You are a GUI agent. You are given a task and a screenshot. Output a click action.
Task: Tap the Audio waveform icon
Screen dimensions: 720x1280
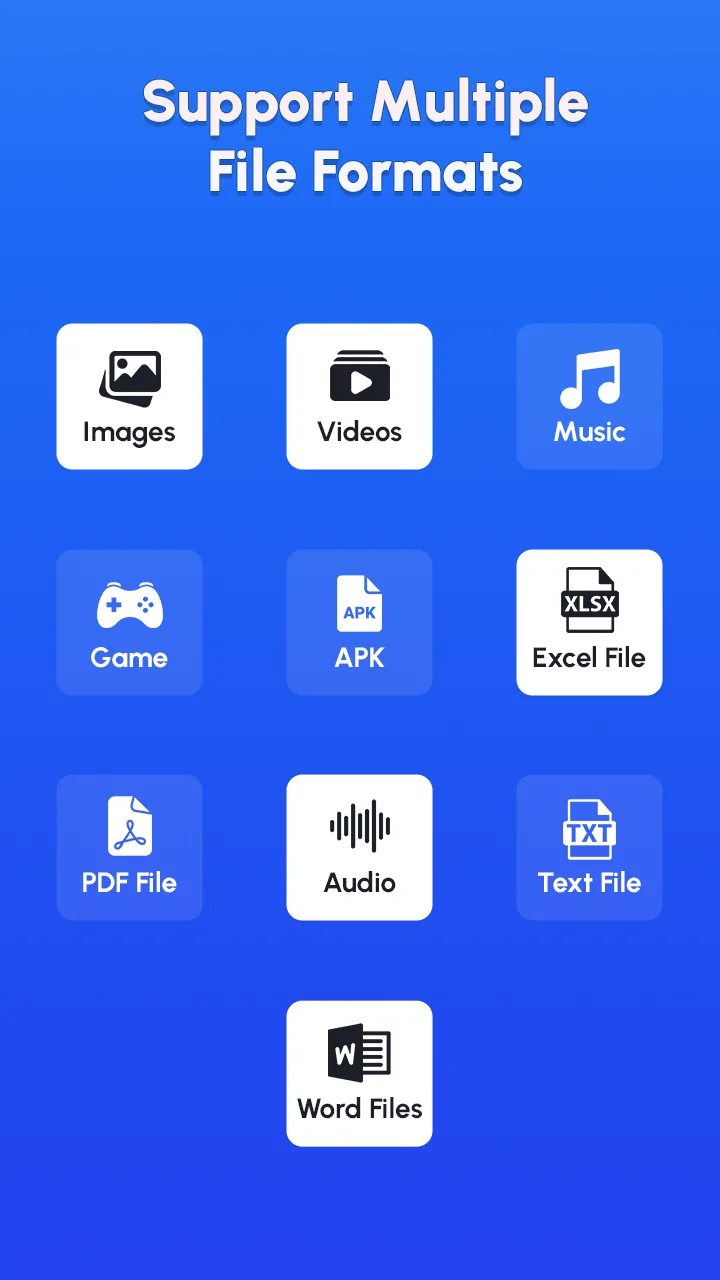(x=359, y=825)
